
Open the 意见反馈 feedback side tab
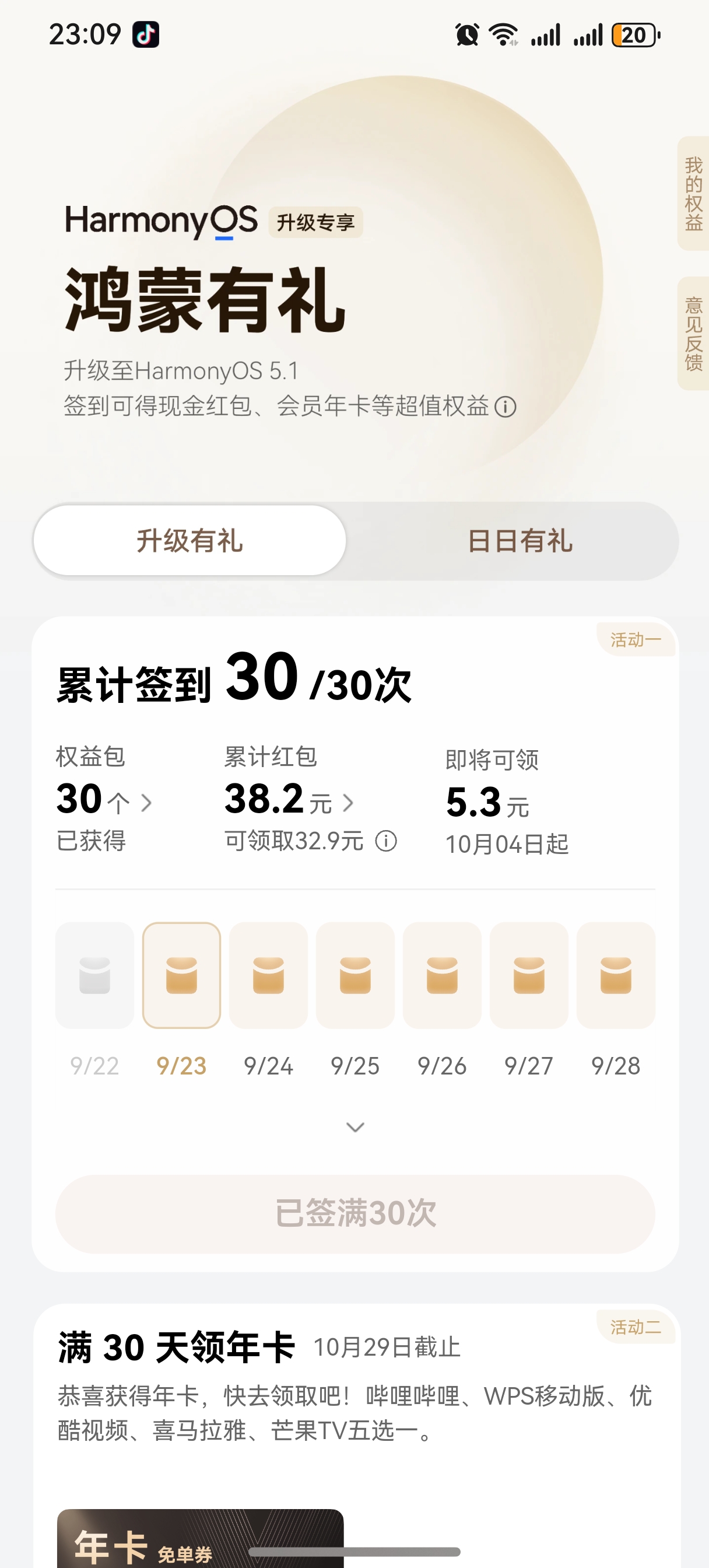[693, 334]
